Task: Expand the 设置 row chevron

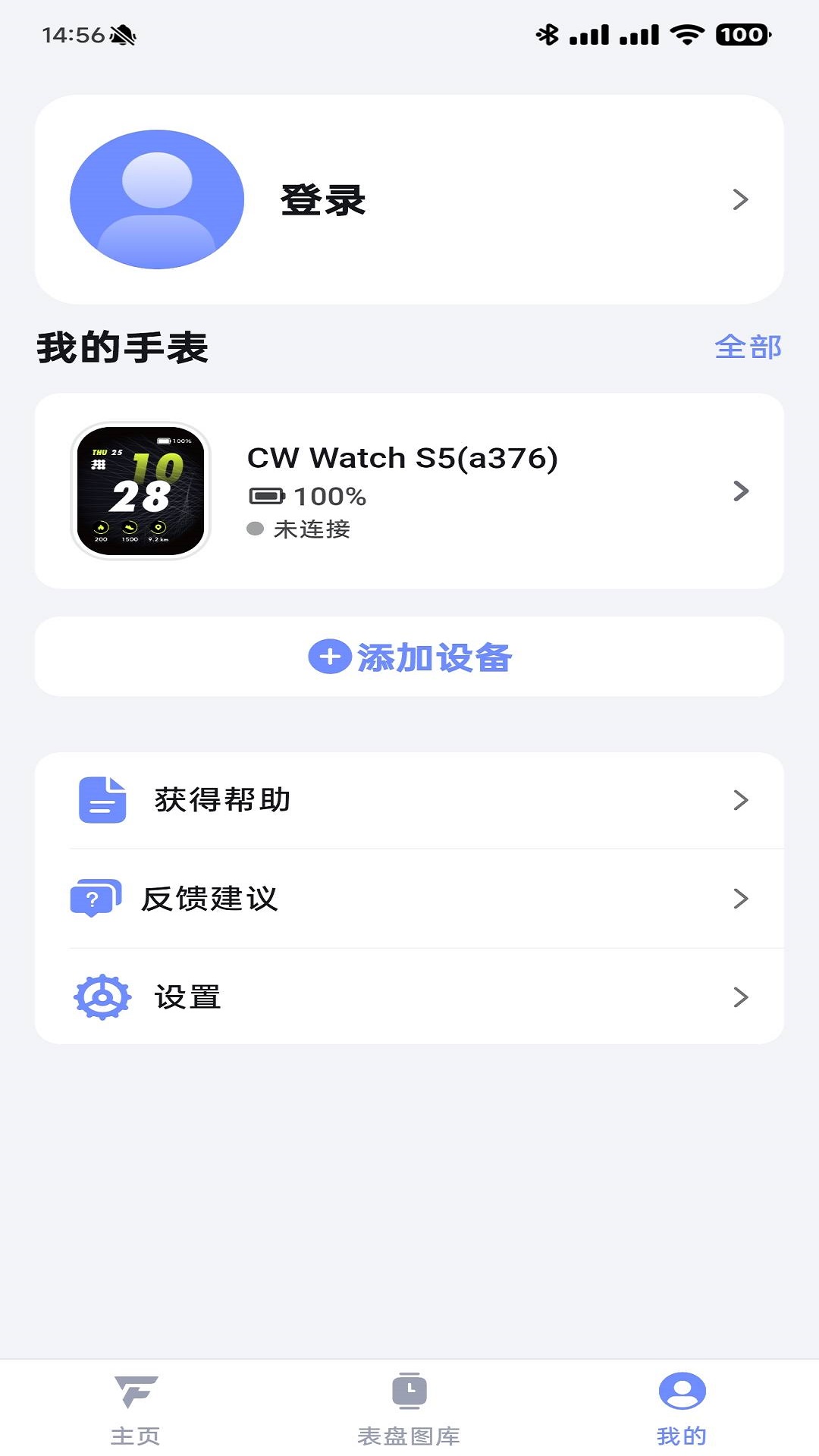Action: 741,998
